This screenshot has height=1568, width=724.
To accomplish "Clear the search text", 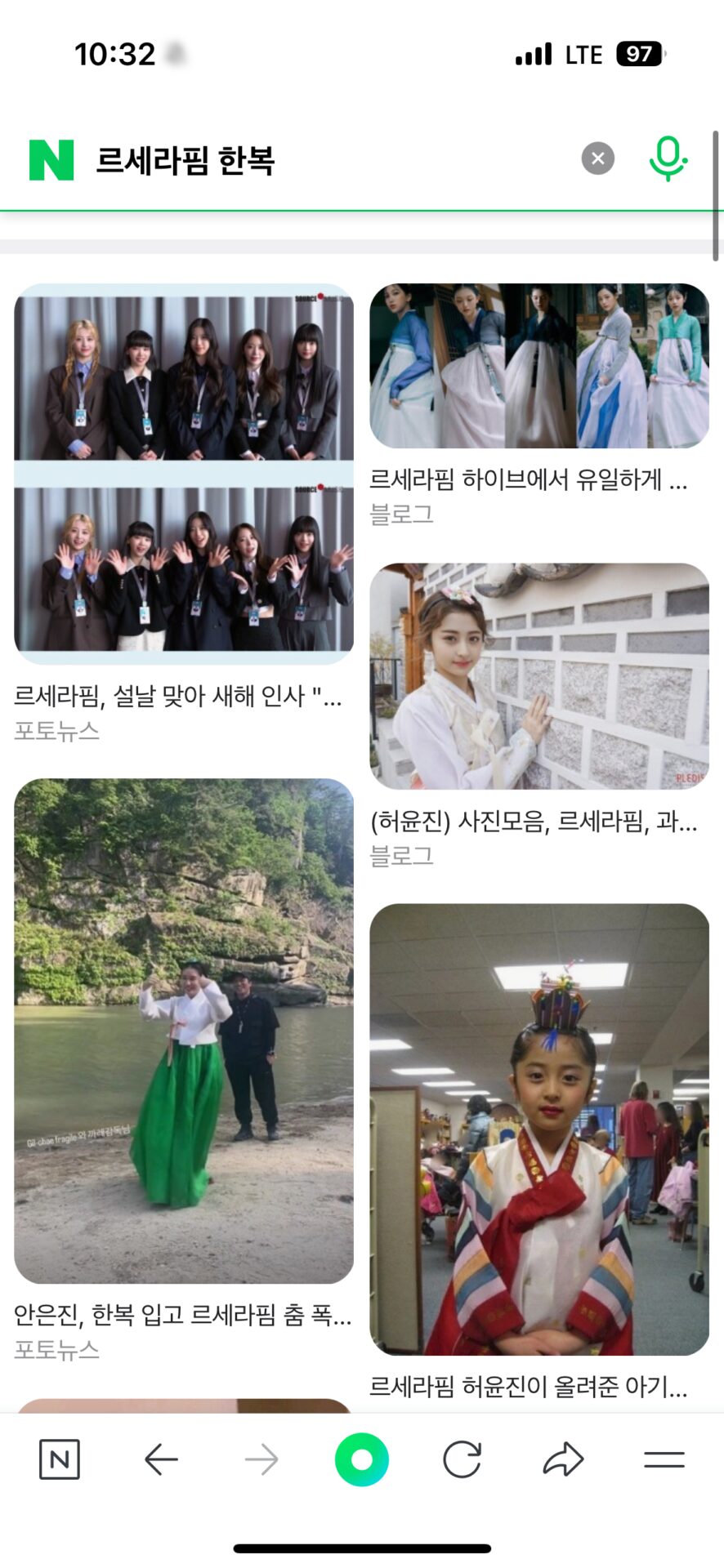I will [597, 158].
